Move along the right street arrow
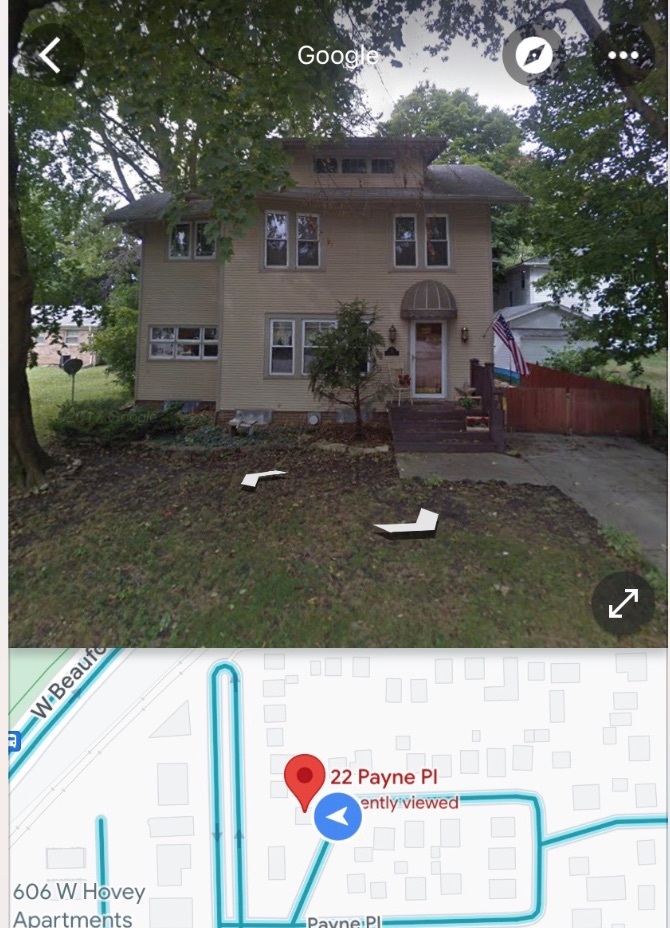This screenshot has width=670, height=928. click(408, 524)
